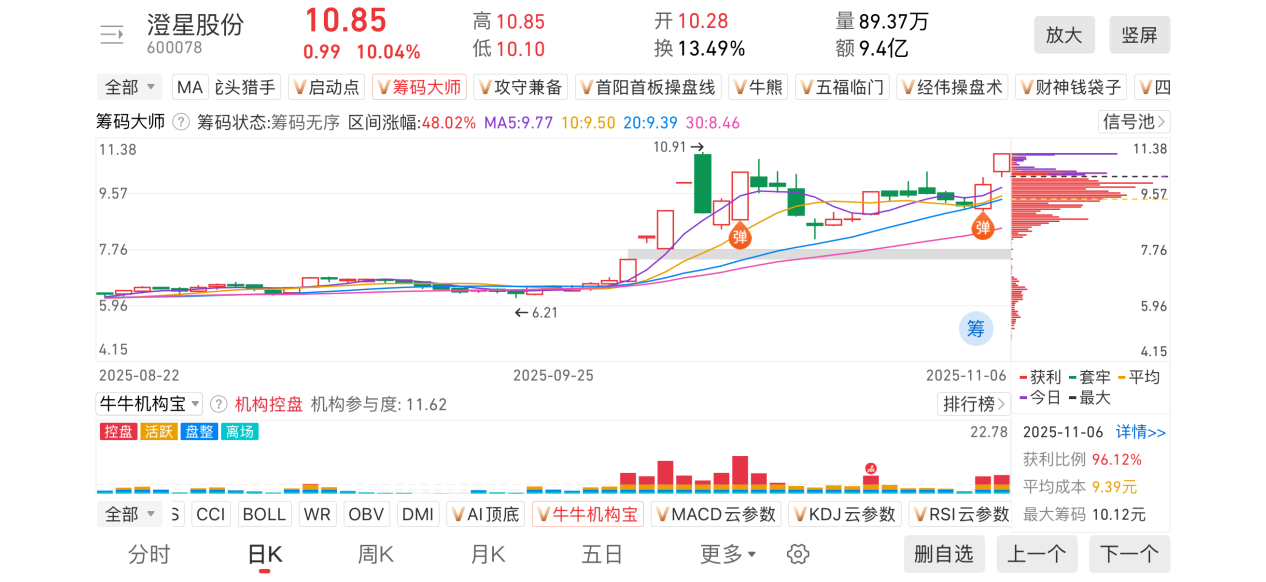Select the MA indicator chip

(x=190, y=87)
